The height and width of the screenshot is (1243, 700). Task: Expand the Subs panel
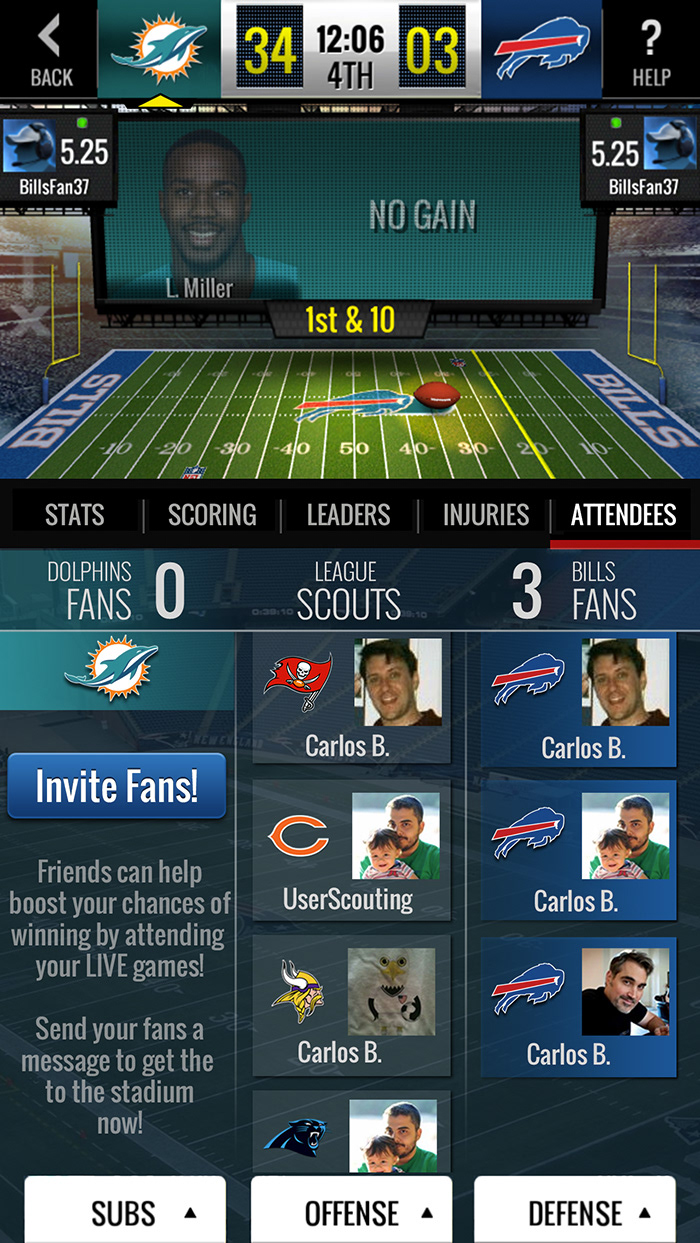point(125,1212)
